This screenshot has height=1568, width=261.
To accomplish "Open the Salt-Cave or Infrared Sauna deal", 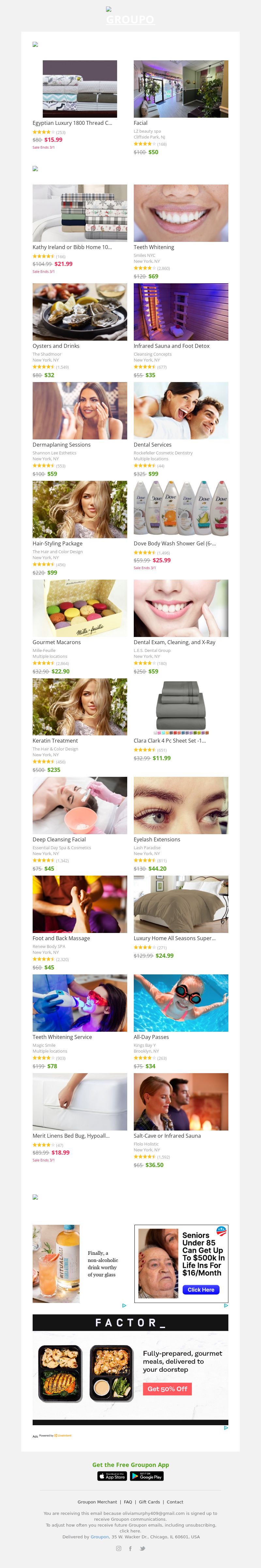I will point(180,1101).
